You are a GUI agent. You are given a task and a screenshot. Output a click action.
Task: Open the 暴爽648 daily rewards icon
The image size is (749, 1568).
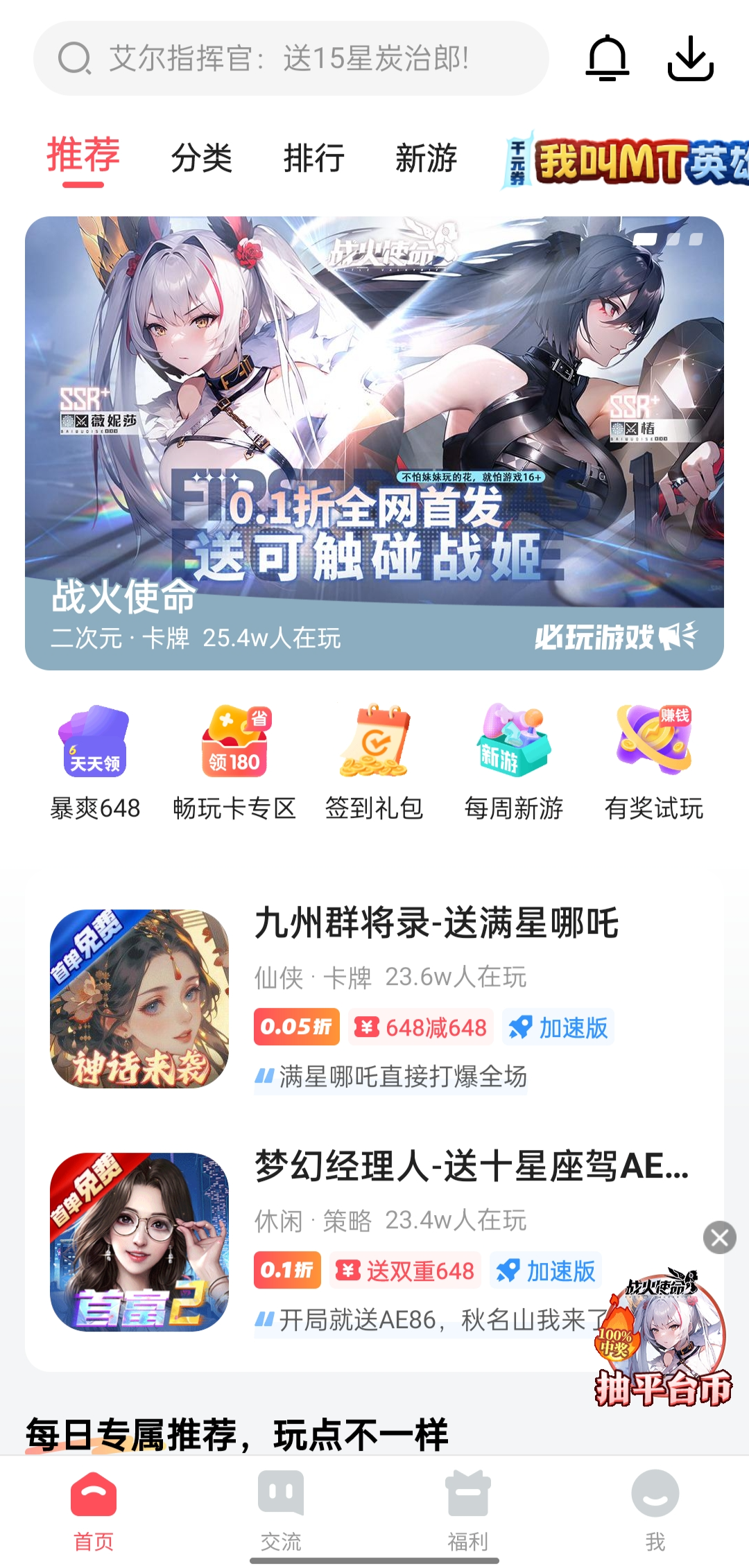click(95, 745)
